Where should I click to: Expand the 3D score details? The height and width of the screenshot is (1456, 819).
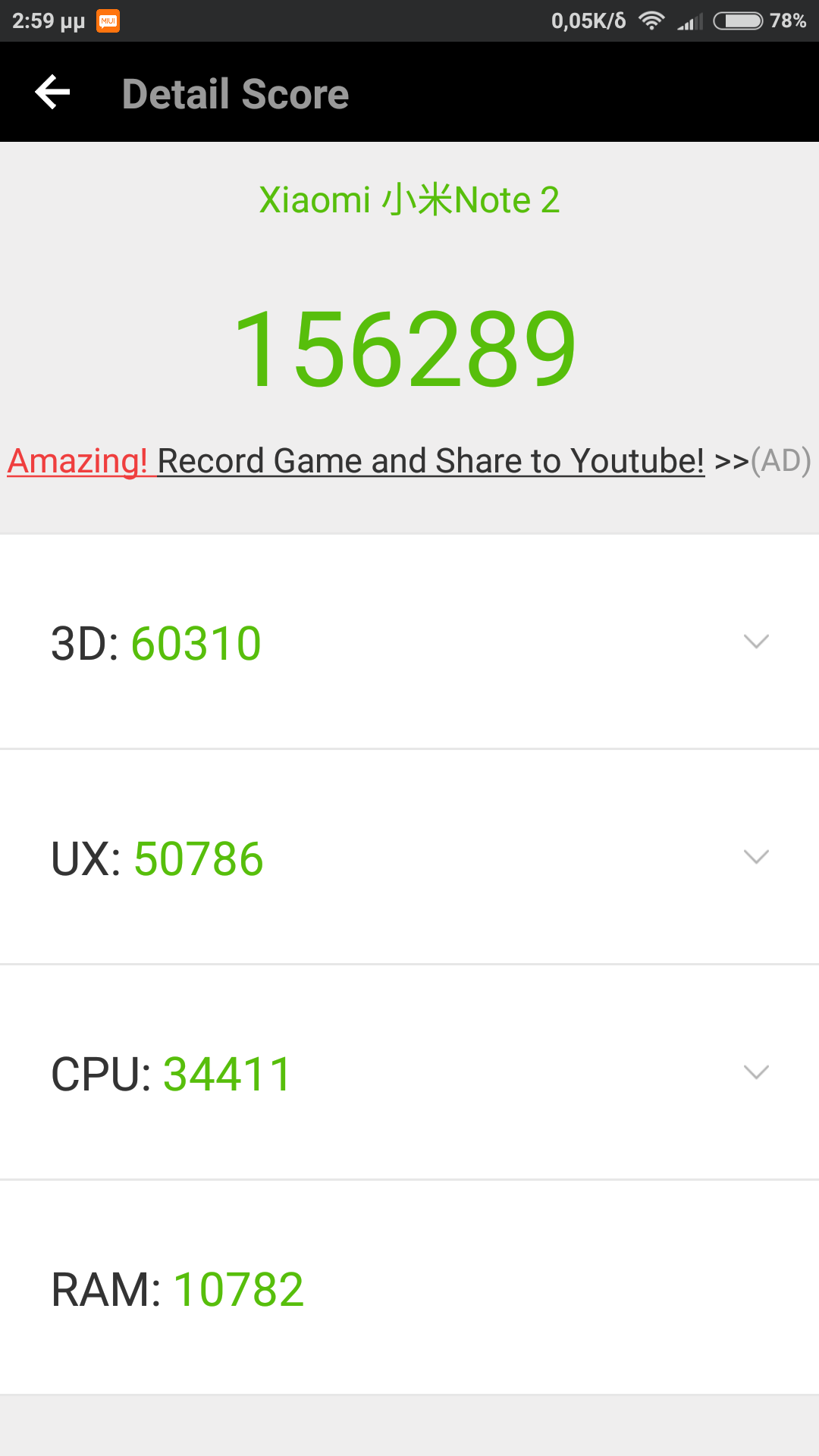(x=756, y=642)
